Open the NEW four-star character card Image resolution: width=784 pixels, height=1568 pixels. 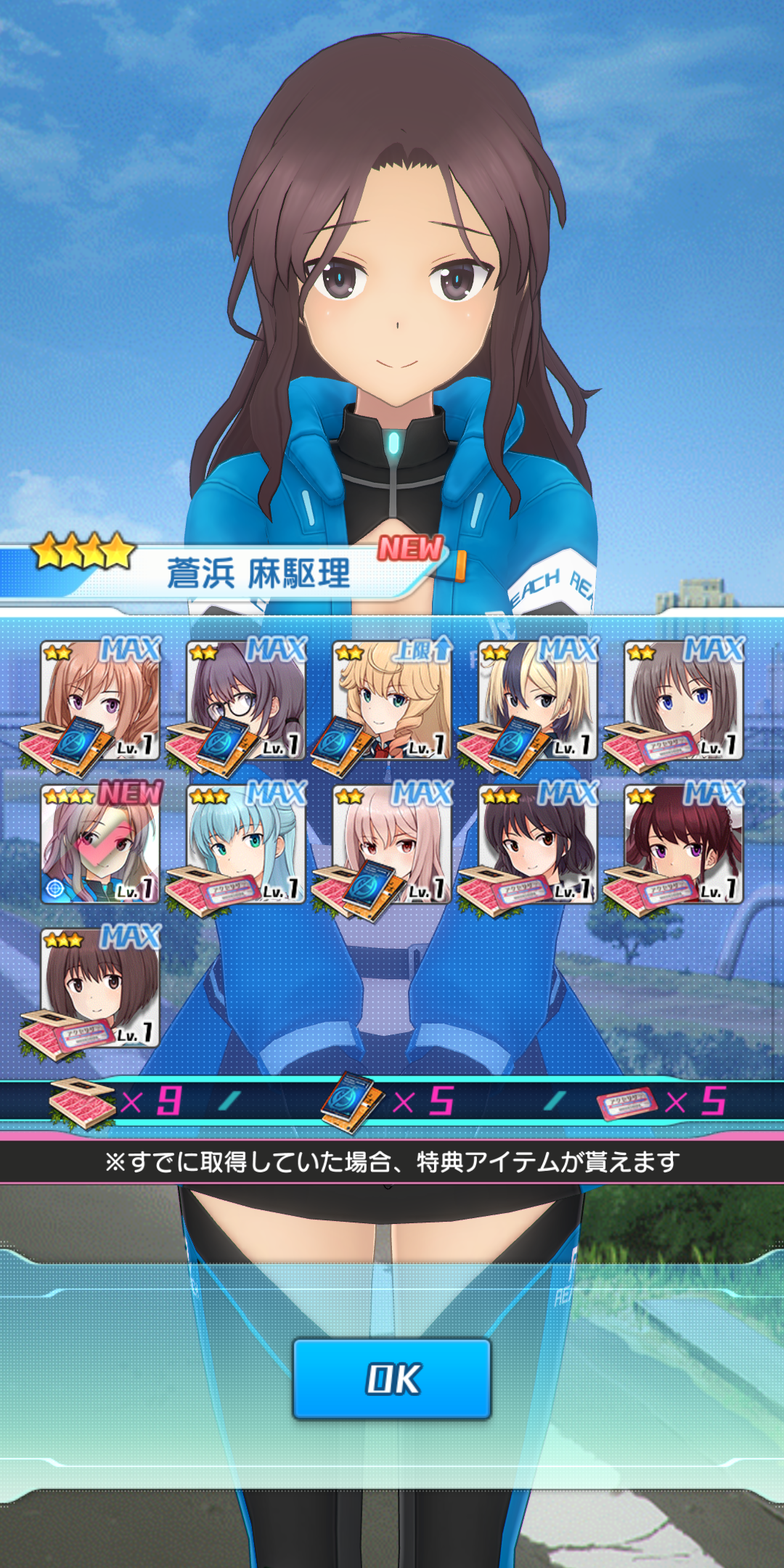click(x=100, y=844)
